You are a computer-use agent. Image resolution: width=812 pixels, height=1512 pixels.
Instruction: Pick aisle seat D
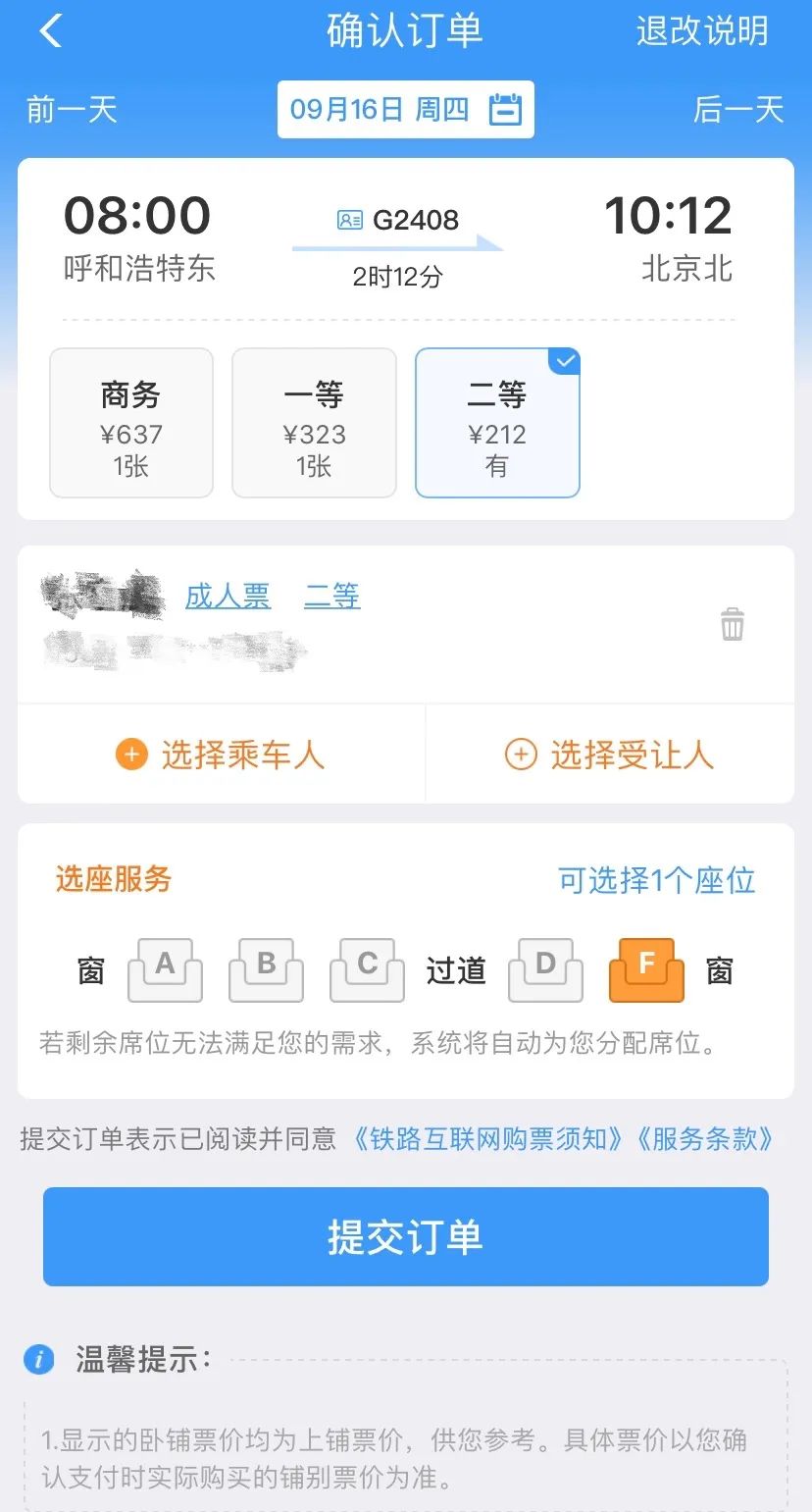pyautogui.click(x=545, y=969)
